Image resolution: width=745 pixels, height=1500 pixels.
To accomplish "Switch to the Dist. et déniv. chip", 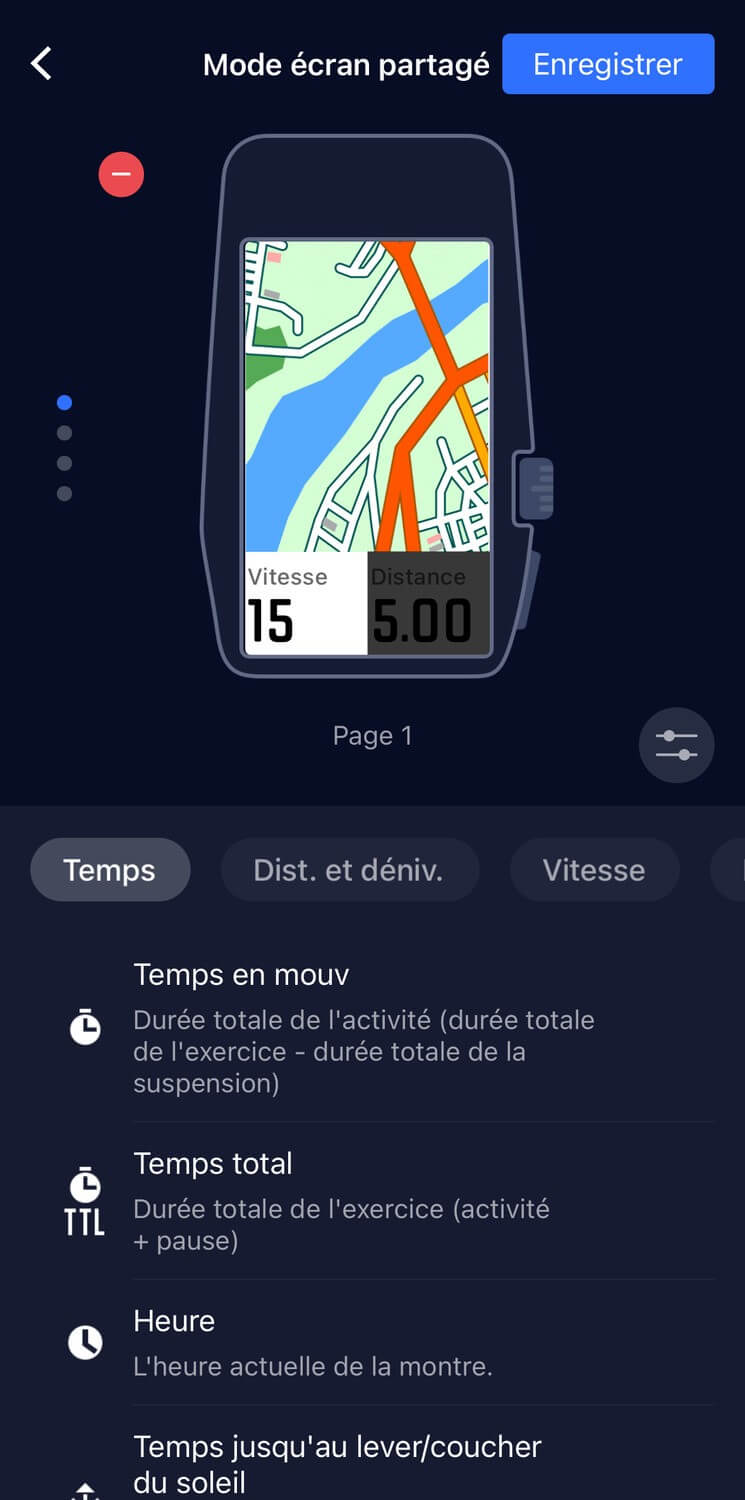I will [x=348, y=870].
